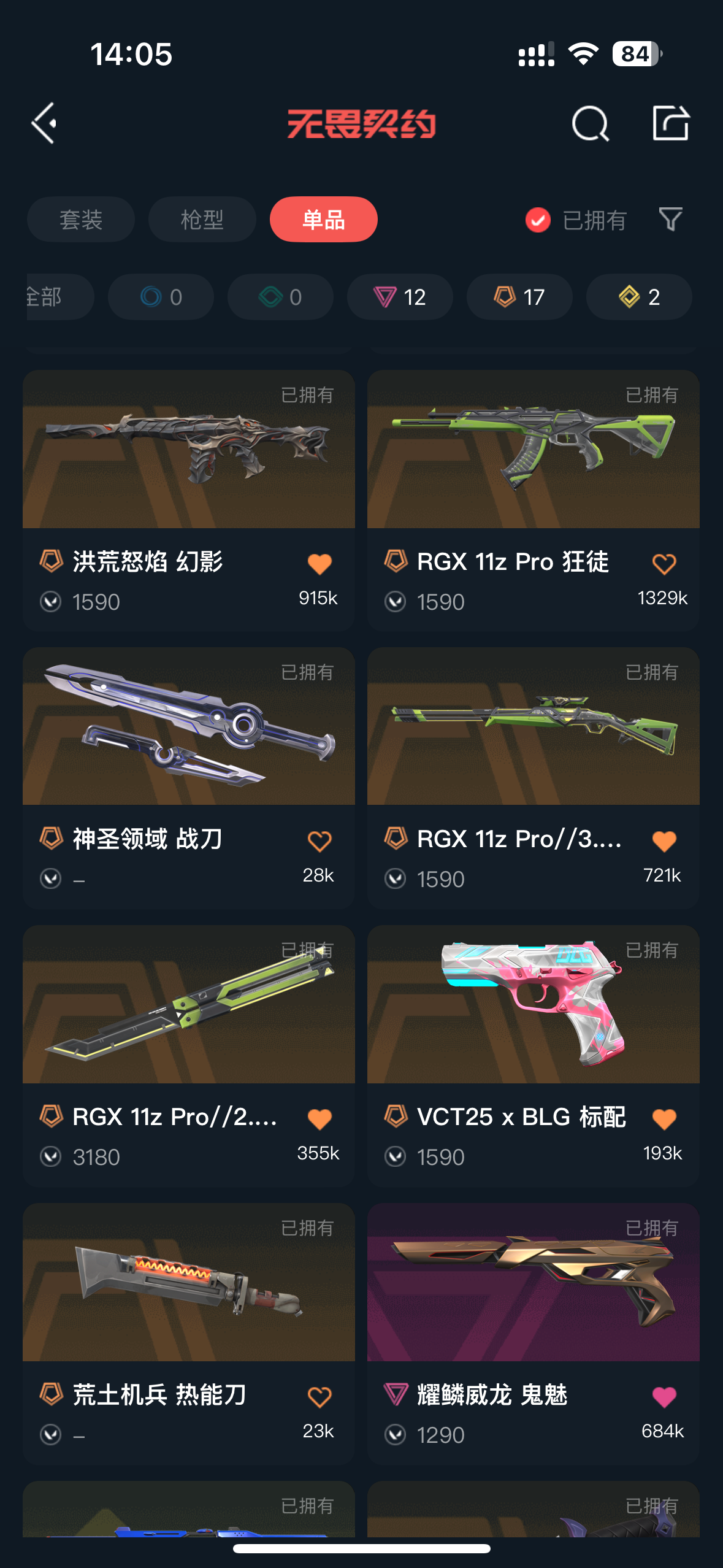Open the filter funnel icon
This screenshot has height=1568, width=723.
(670, 220)
